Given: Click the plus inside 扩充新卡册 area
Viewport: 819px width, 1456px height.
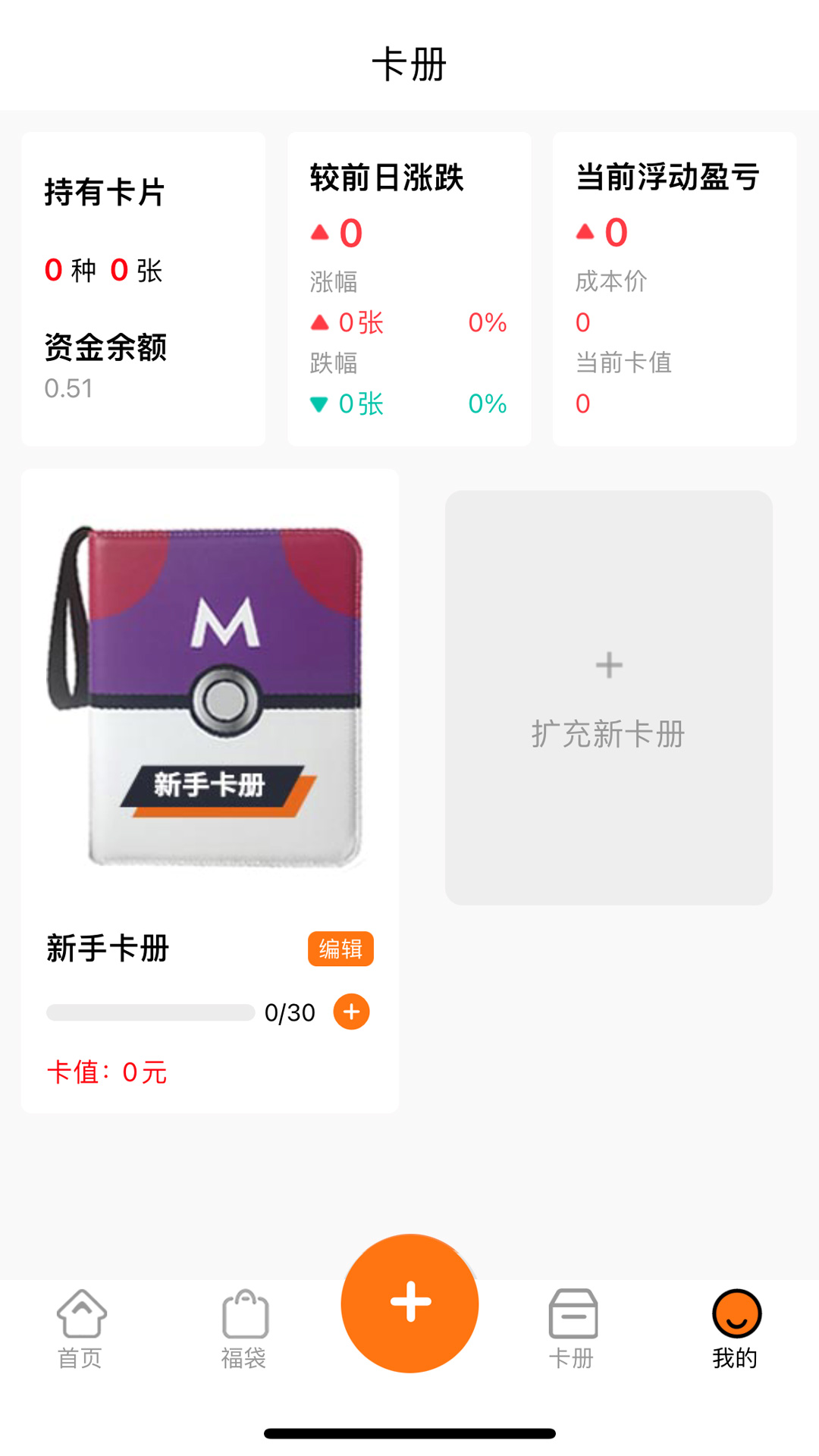Looking at the screenshot, I should (x=607, y=664).
